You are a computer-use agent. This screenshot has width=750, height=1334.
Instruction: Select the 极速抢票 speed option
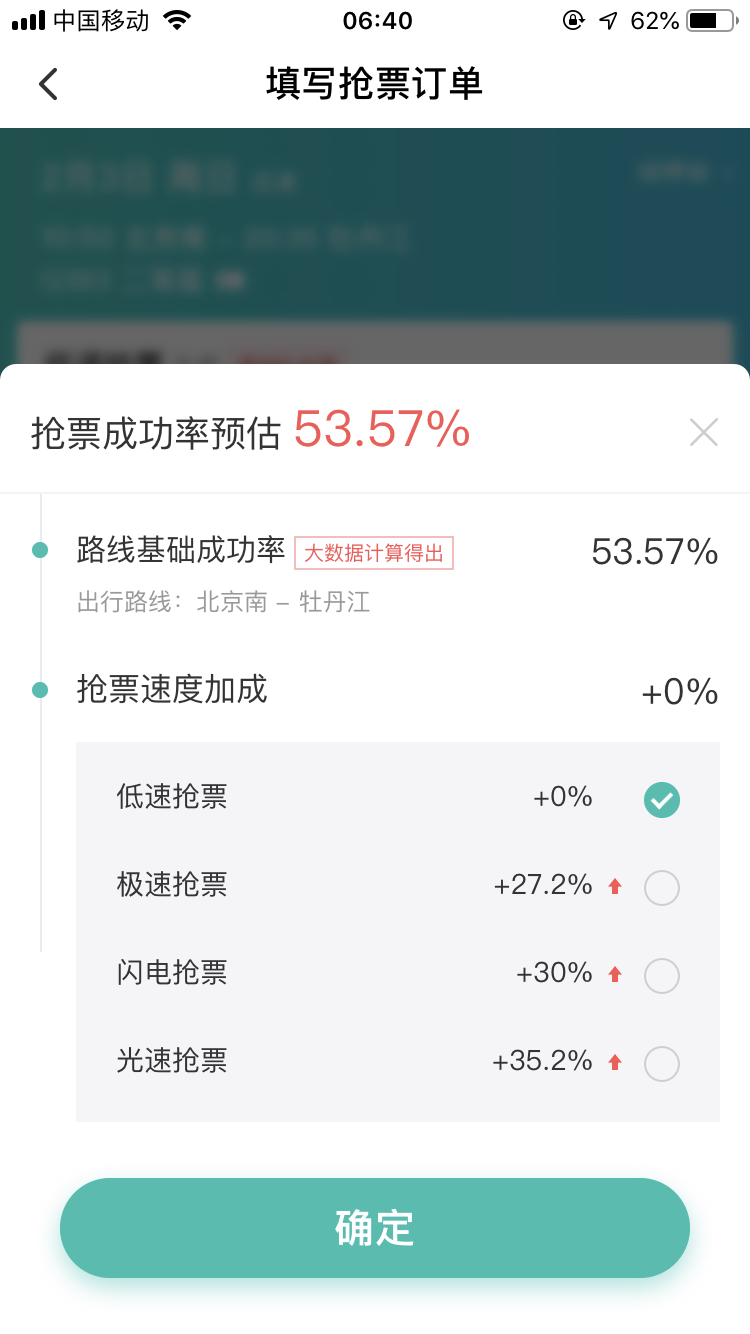pos(661,888)
